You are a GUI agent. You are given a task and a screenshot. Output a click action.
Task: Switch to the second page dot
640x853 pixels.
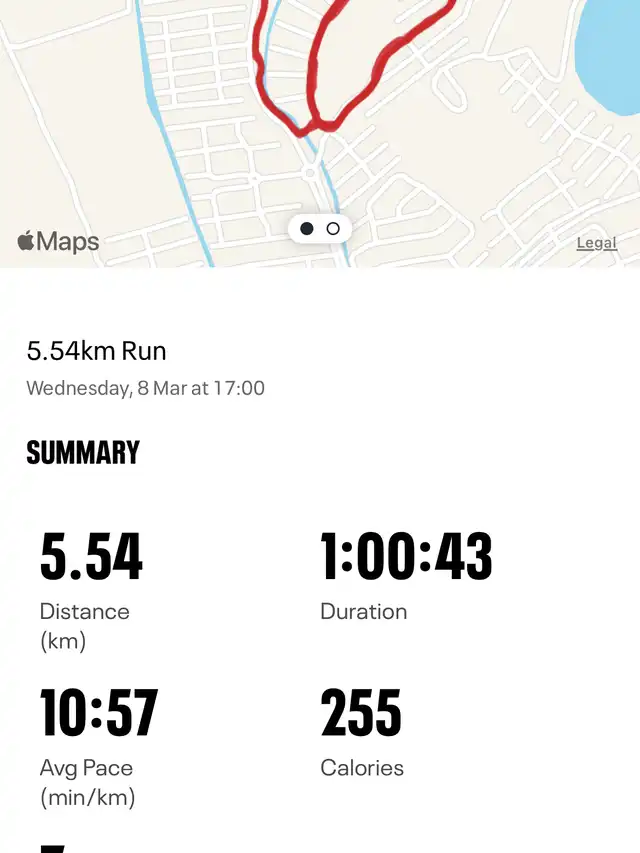coord(333,229)
